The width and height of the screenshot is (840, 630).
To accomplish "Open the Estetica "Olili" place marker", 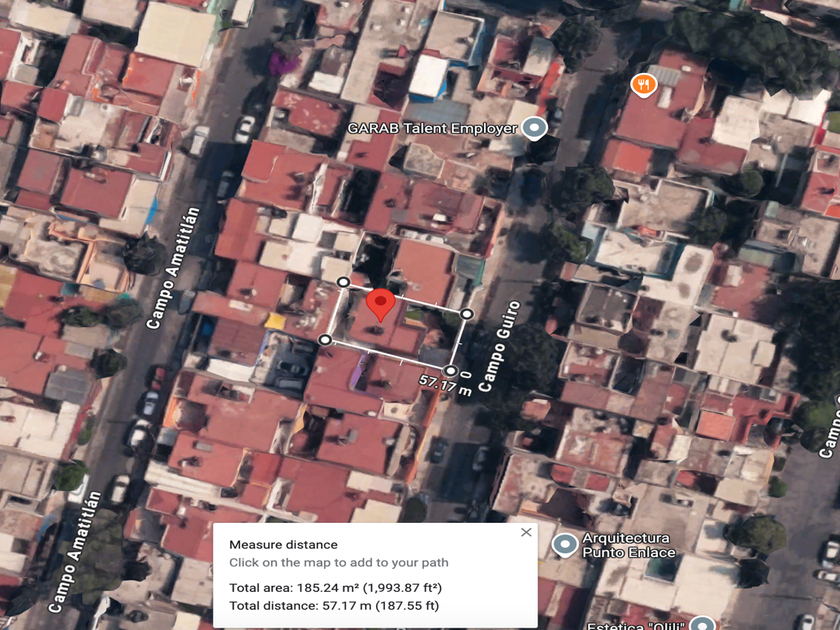I will click(x=702, y=625).
